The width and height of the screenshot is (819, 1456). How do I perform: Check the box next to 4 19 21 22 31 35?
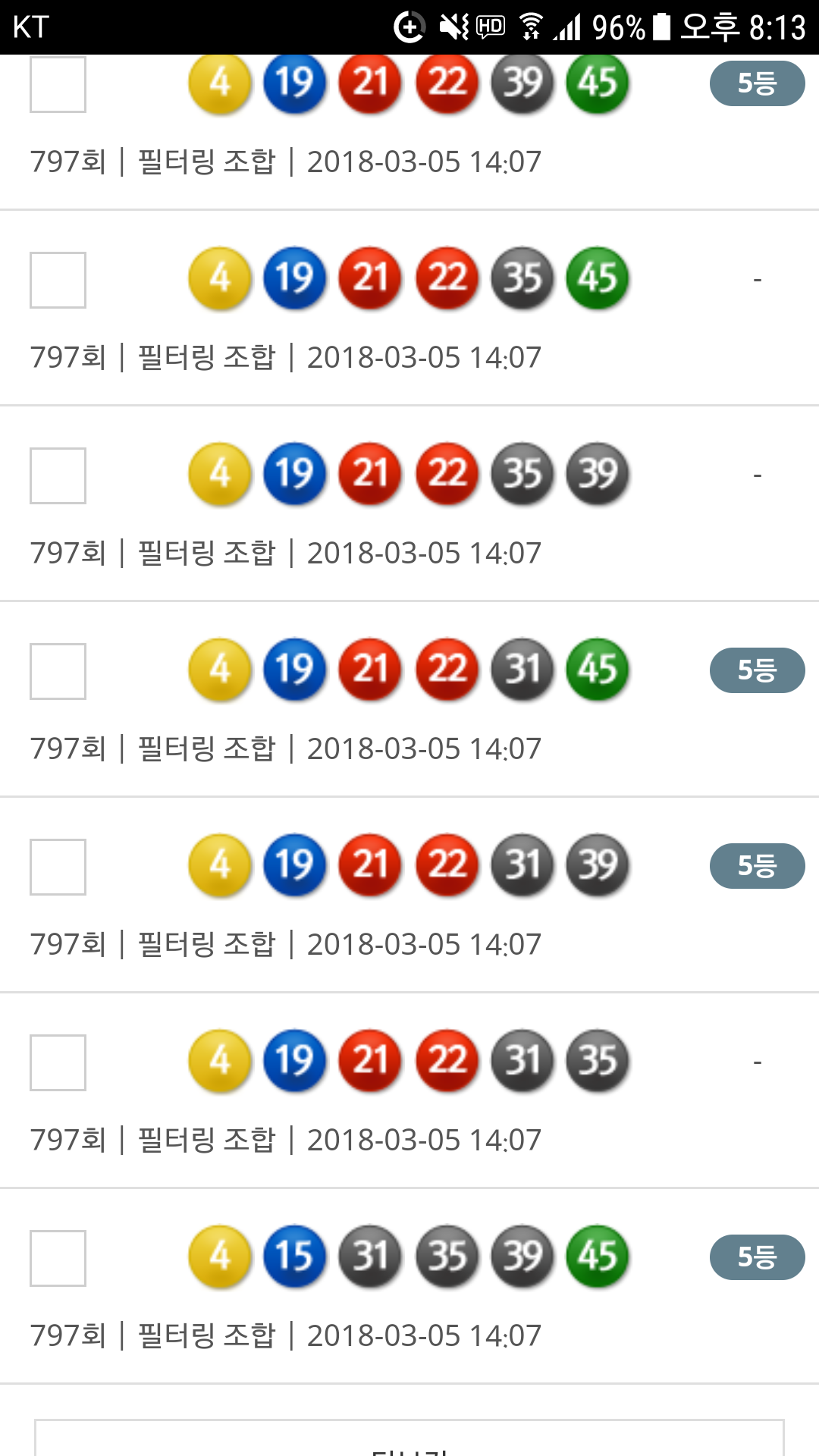tap(58, 1062)
